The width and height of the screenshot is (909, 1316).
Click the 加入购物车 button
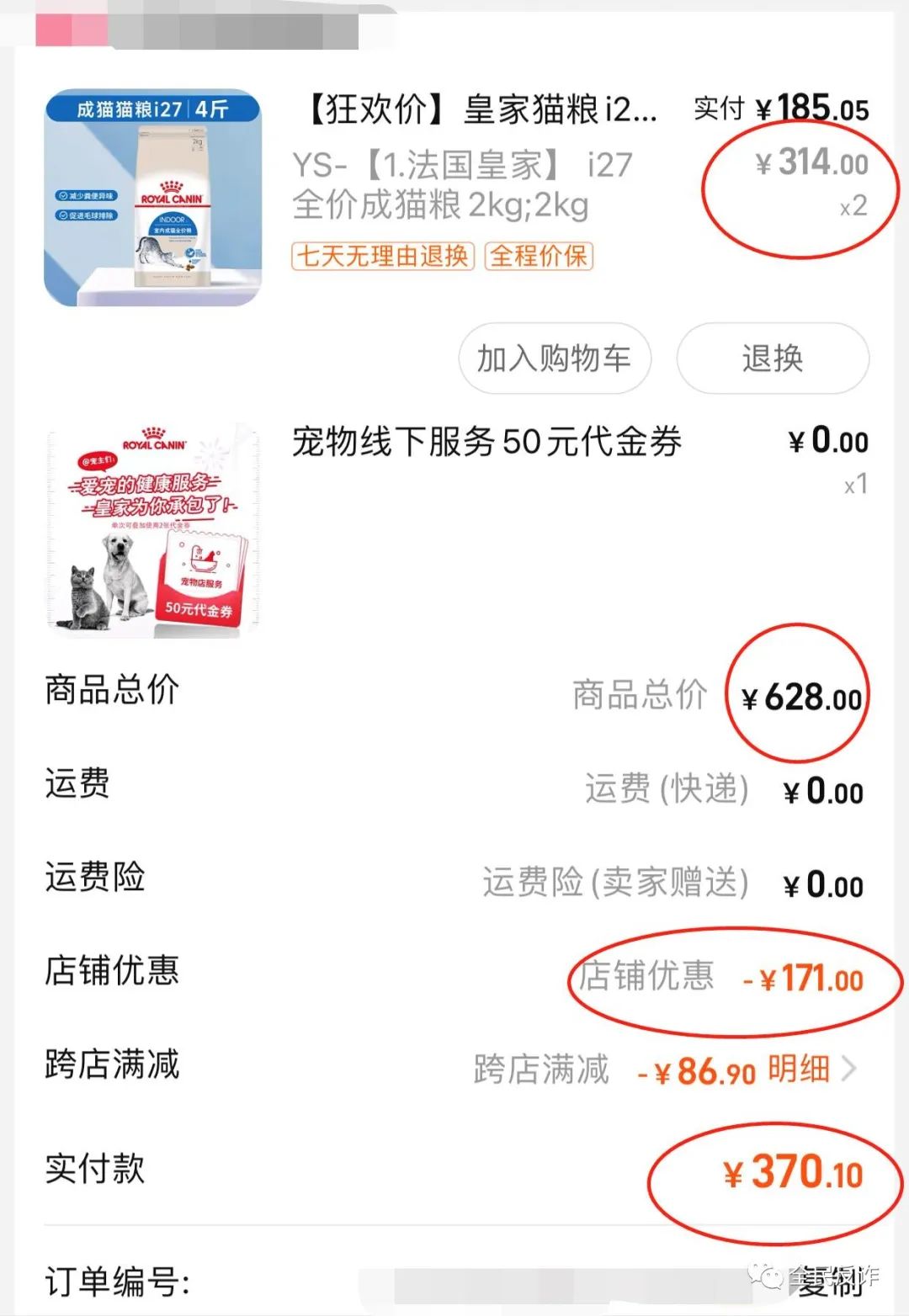[x=554, y=359]
